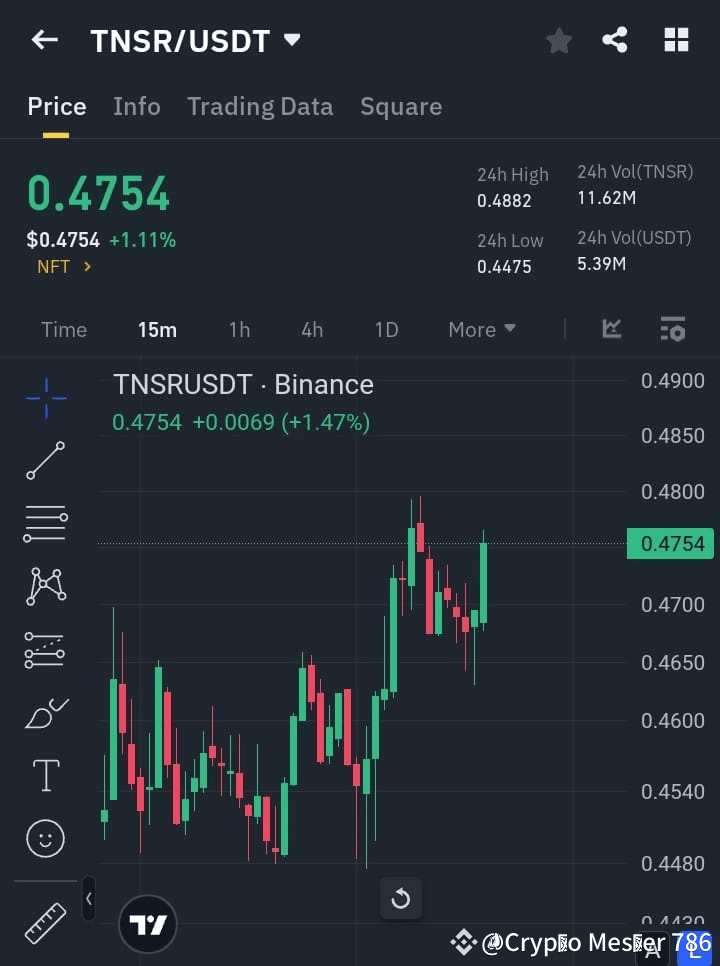Open chart display settings icon

[672, 329]
